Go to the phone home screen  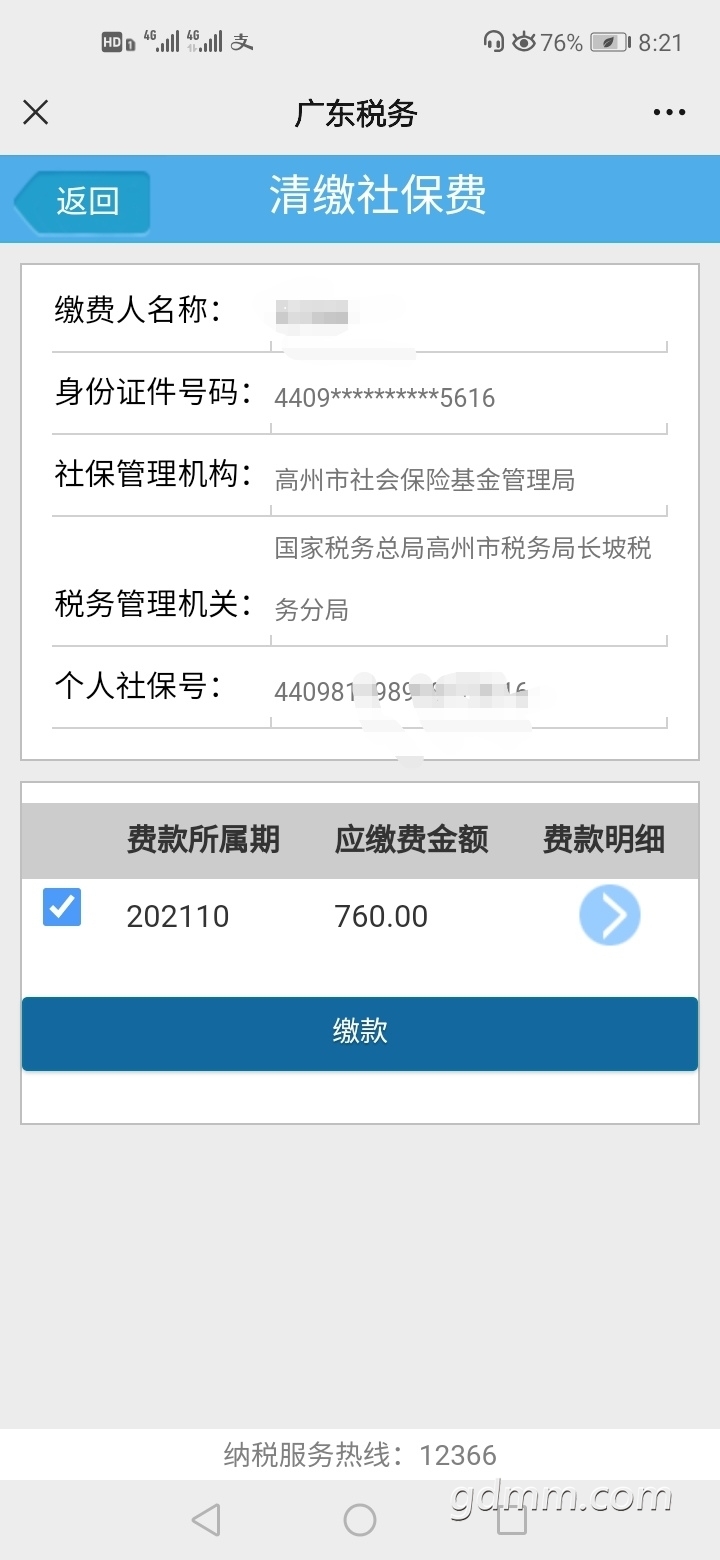point(360,1520)
